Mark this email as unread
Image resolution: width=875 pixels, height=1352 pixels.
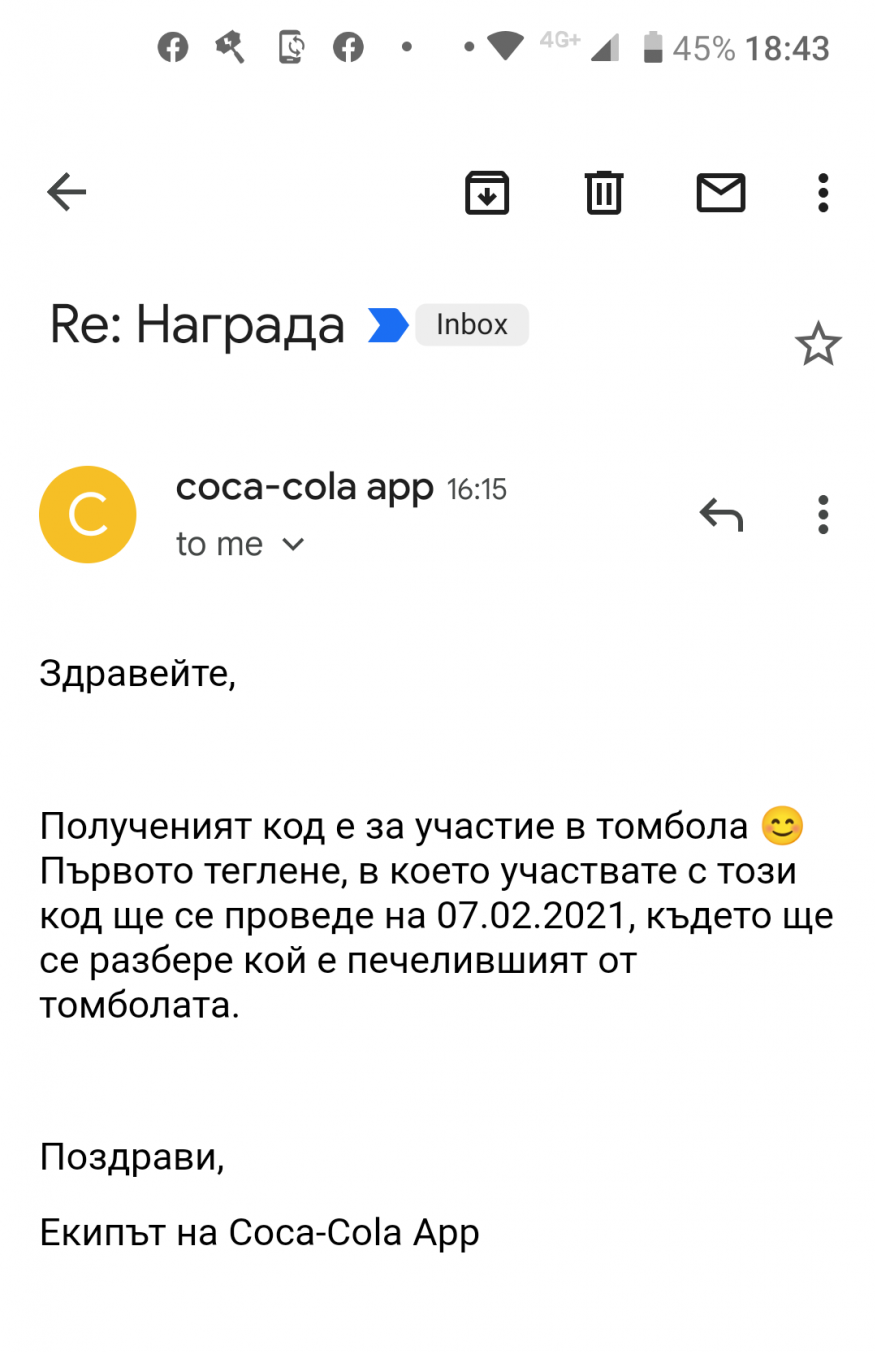coord(721,192)
